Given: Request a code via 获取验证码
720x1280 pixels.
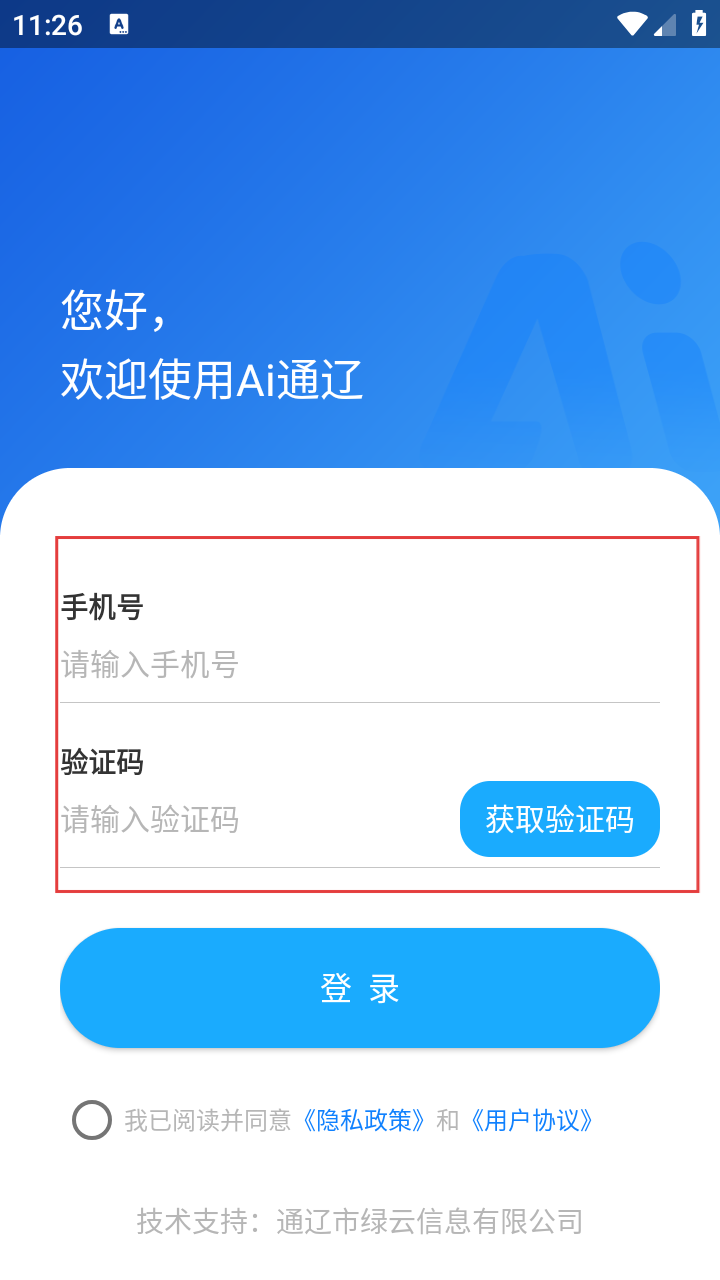Looking at the screenshot, I should point(560,819).
